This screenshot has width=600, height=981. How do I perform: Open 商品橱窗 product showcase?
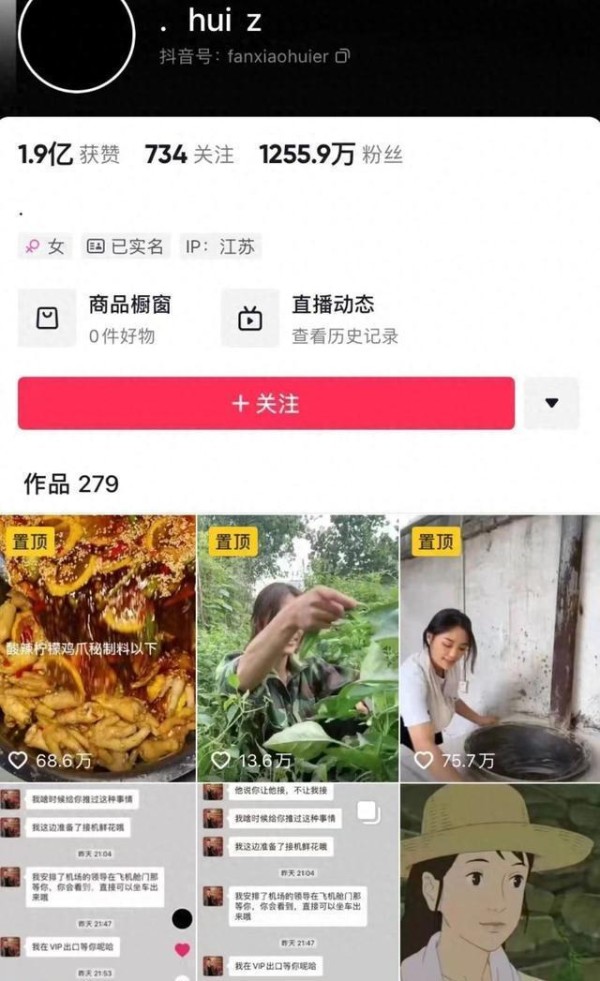103,318
